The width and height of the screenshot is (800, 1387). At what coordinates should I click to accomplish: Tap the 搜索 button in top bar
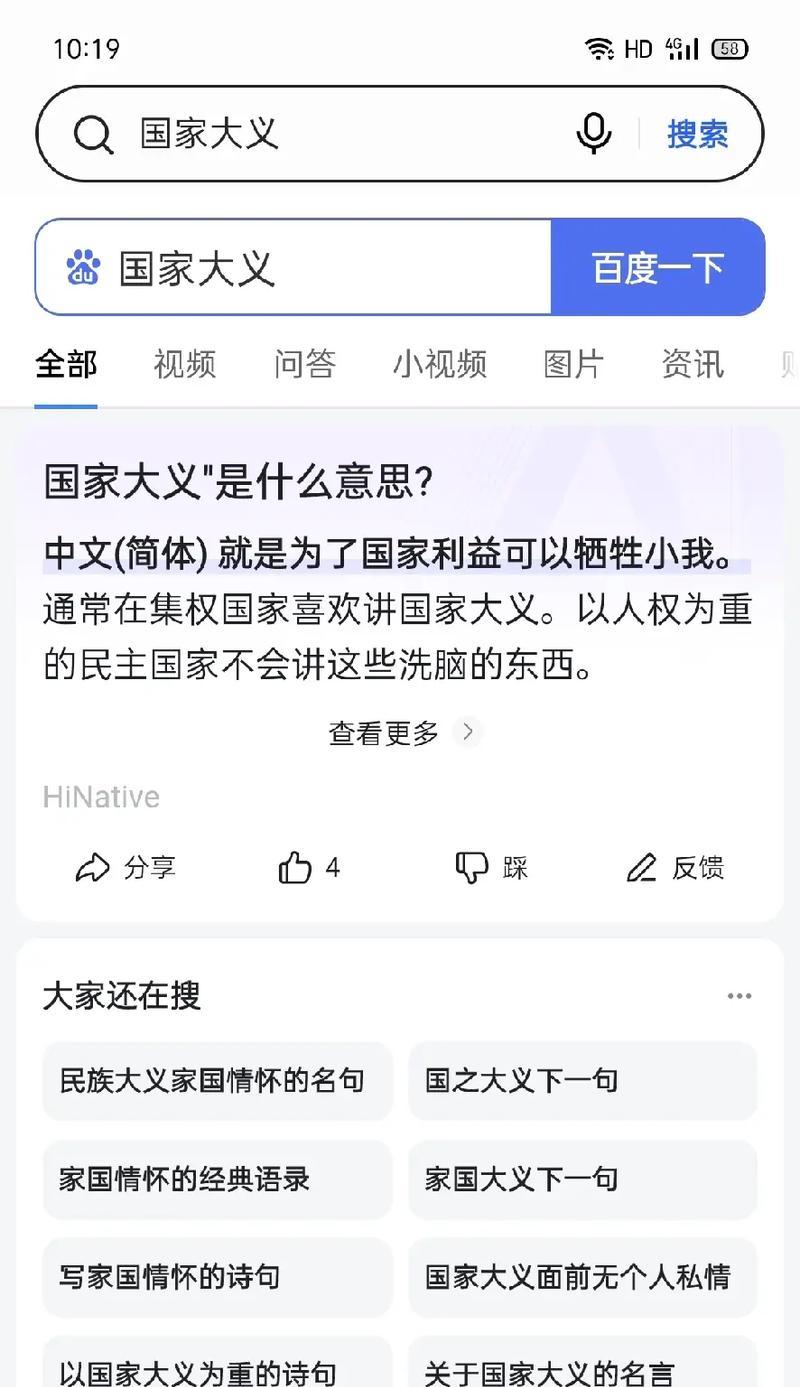(x=697, y=133)
